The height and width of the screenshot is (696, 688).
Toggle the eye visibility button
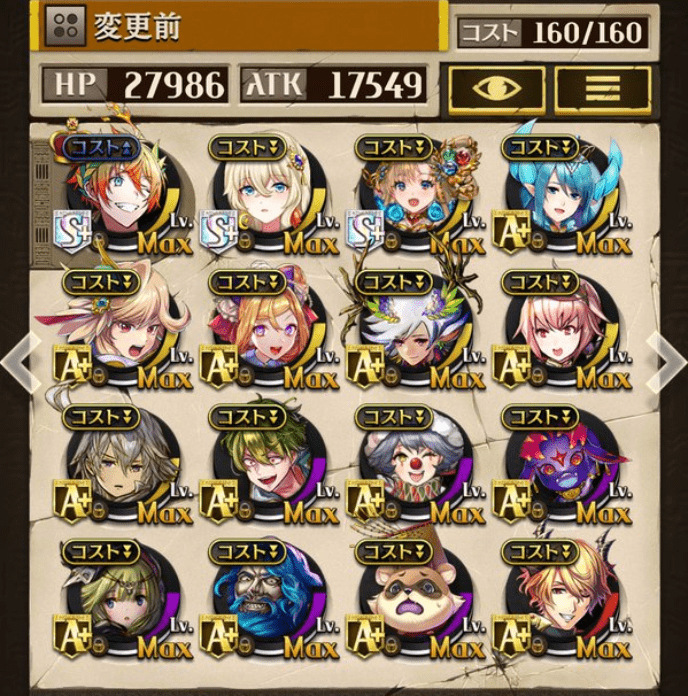pos(496,89)
